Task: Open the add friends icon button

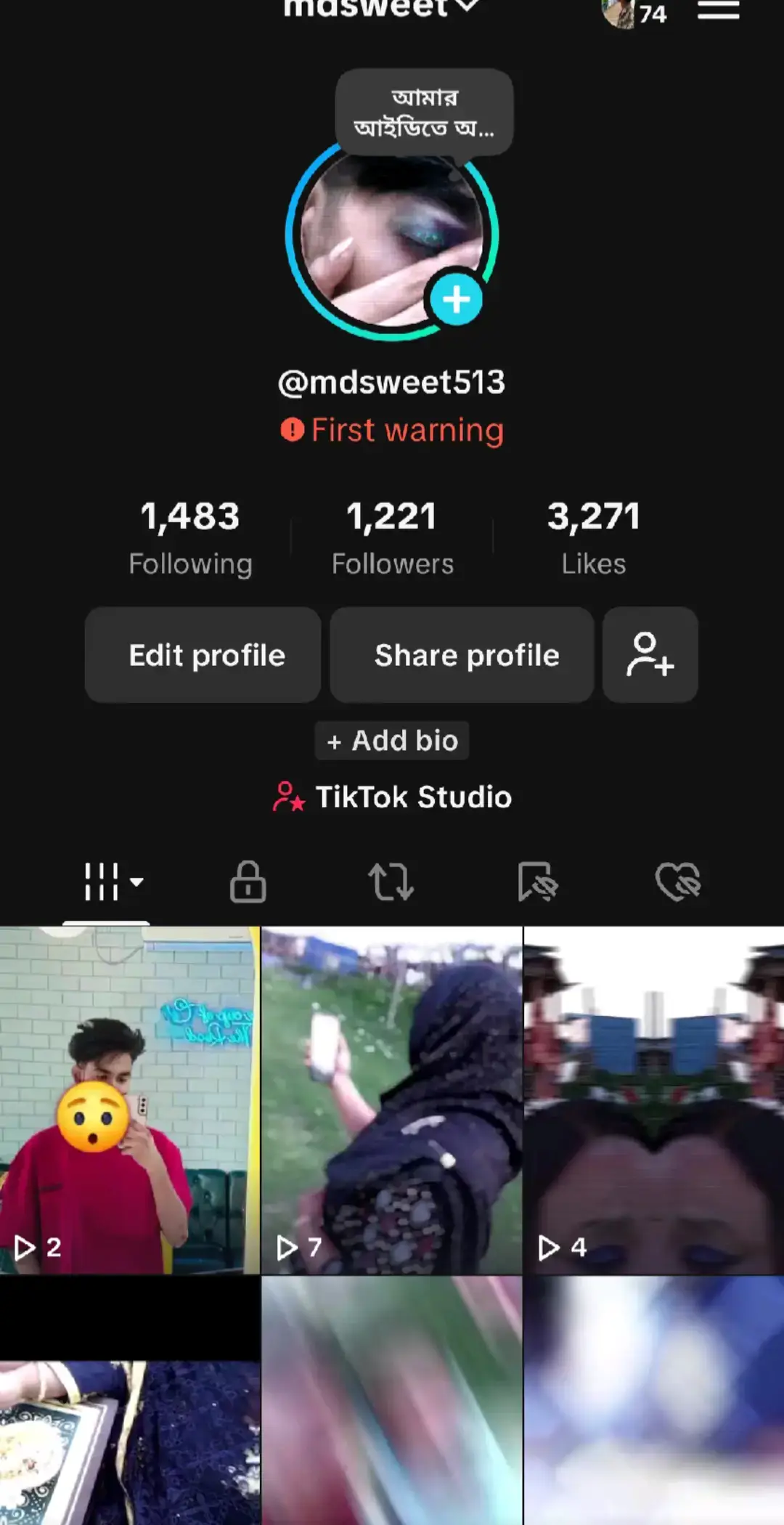Action: click(x=650, y=655)
